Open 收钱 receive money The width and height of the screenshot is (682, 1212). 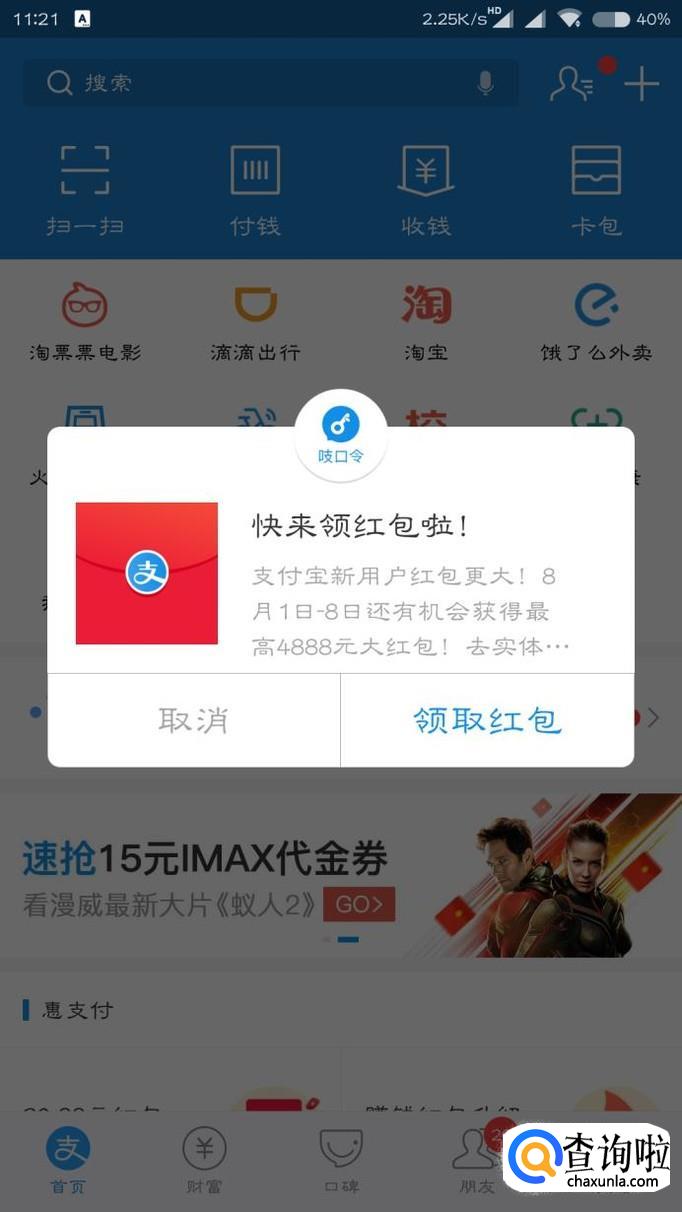(x=426, y=188)
